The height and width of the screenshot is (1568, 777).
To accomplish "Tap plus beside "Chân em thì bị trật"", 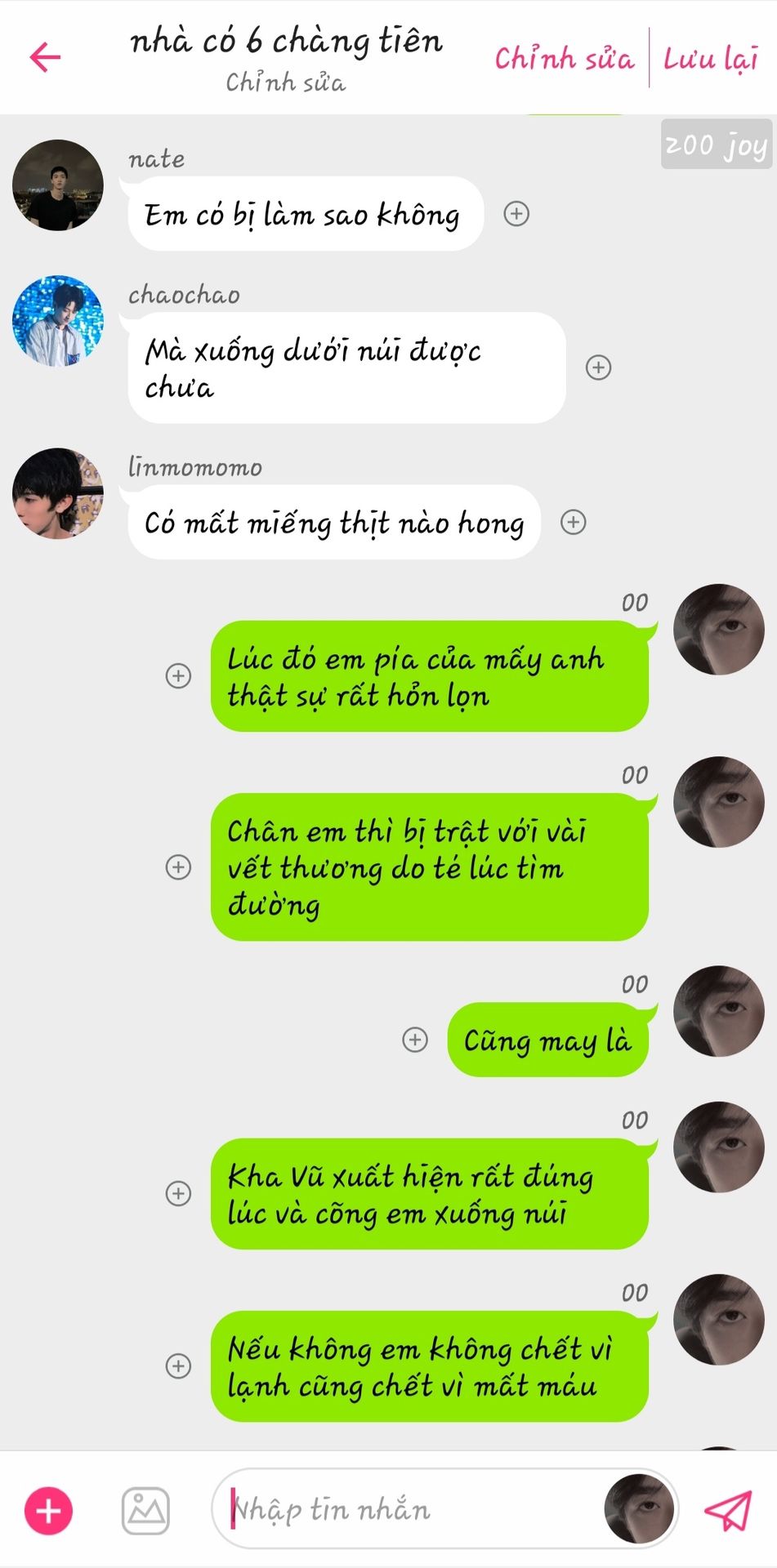I will point(178,866).
